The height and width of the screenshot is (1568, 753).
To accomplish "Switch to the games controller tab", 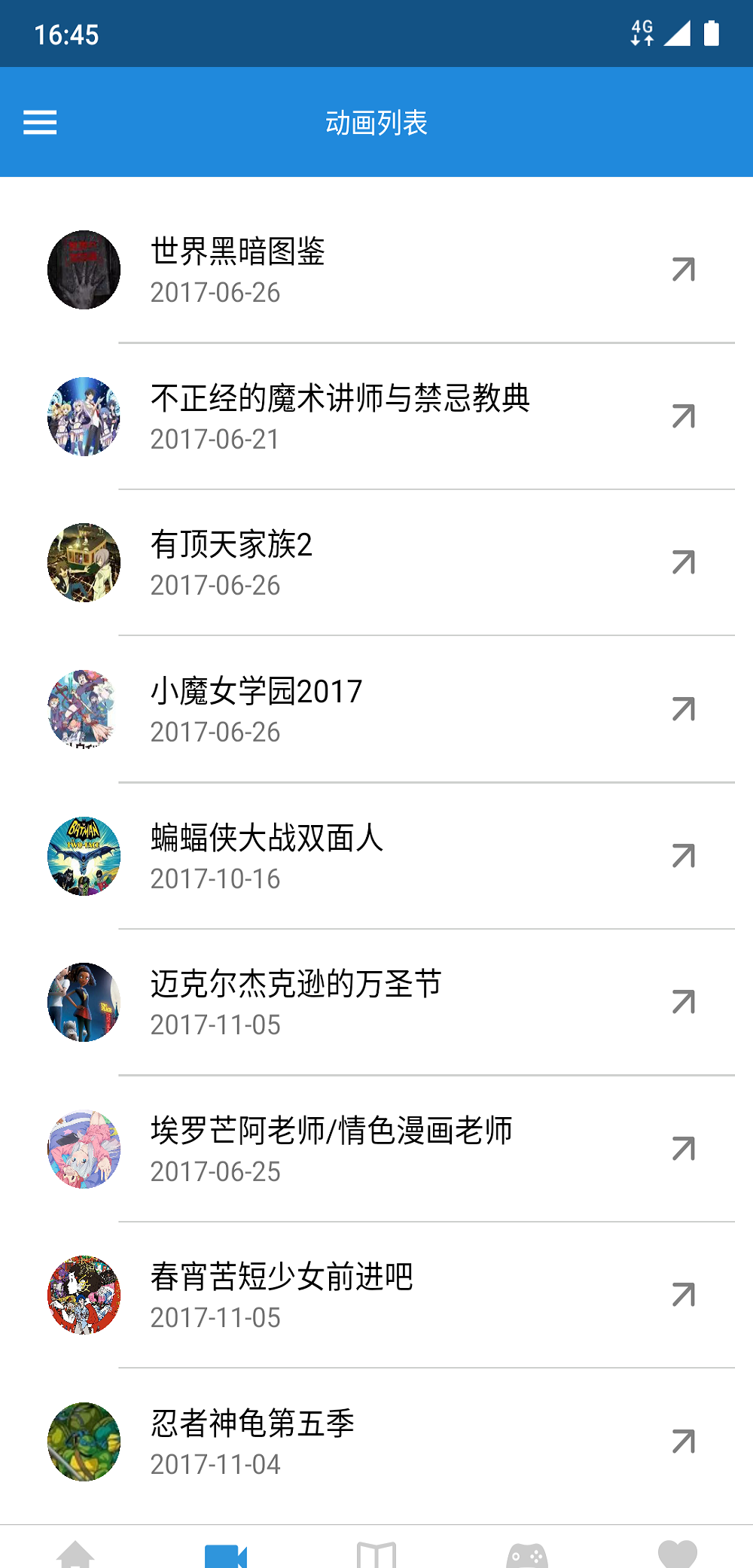I will pos(527,1552).
